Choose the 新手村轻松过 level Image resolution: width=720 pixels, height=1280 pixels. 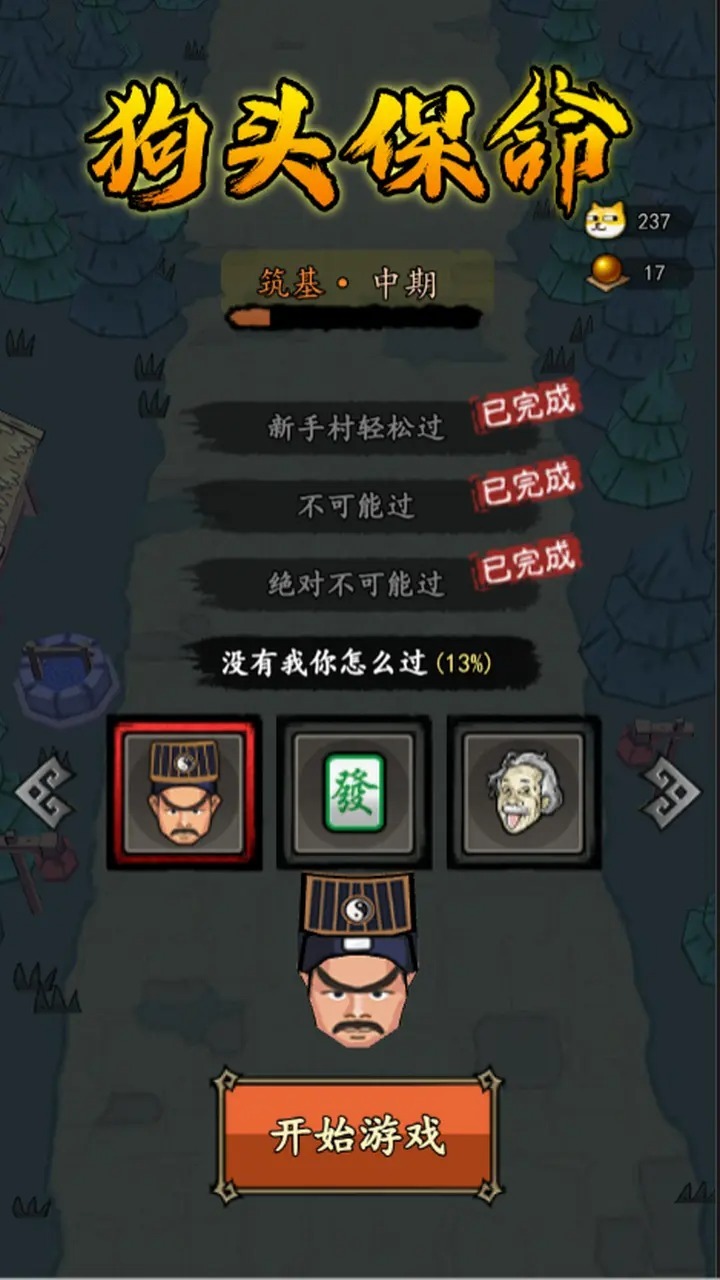(x=357, y=428)
